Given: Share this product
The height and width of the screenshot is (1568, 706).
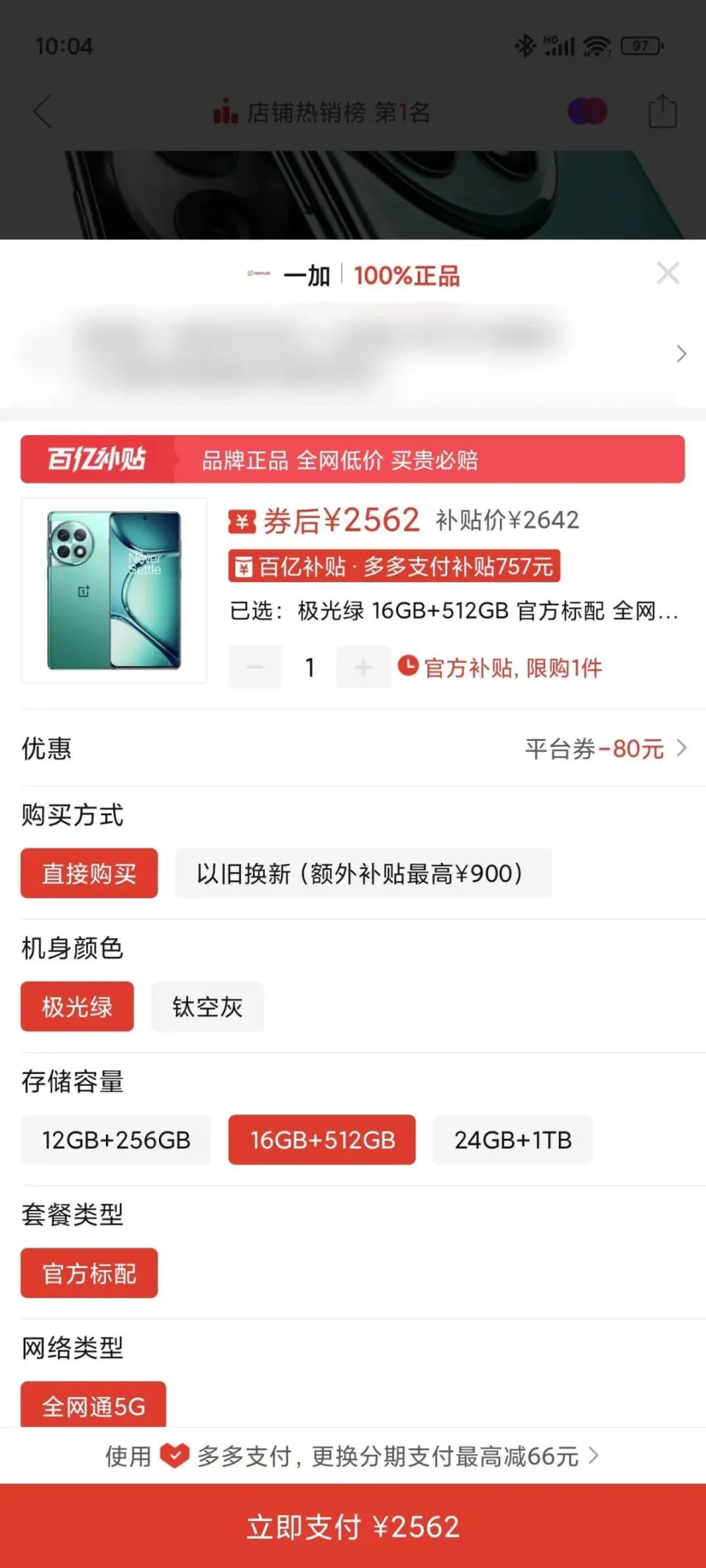Looking at the screenshot, I should (662, 112).
